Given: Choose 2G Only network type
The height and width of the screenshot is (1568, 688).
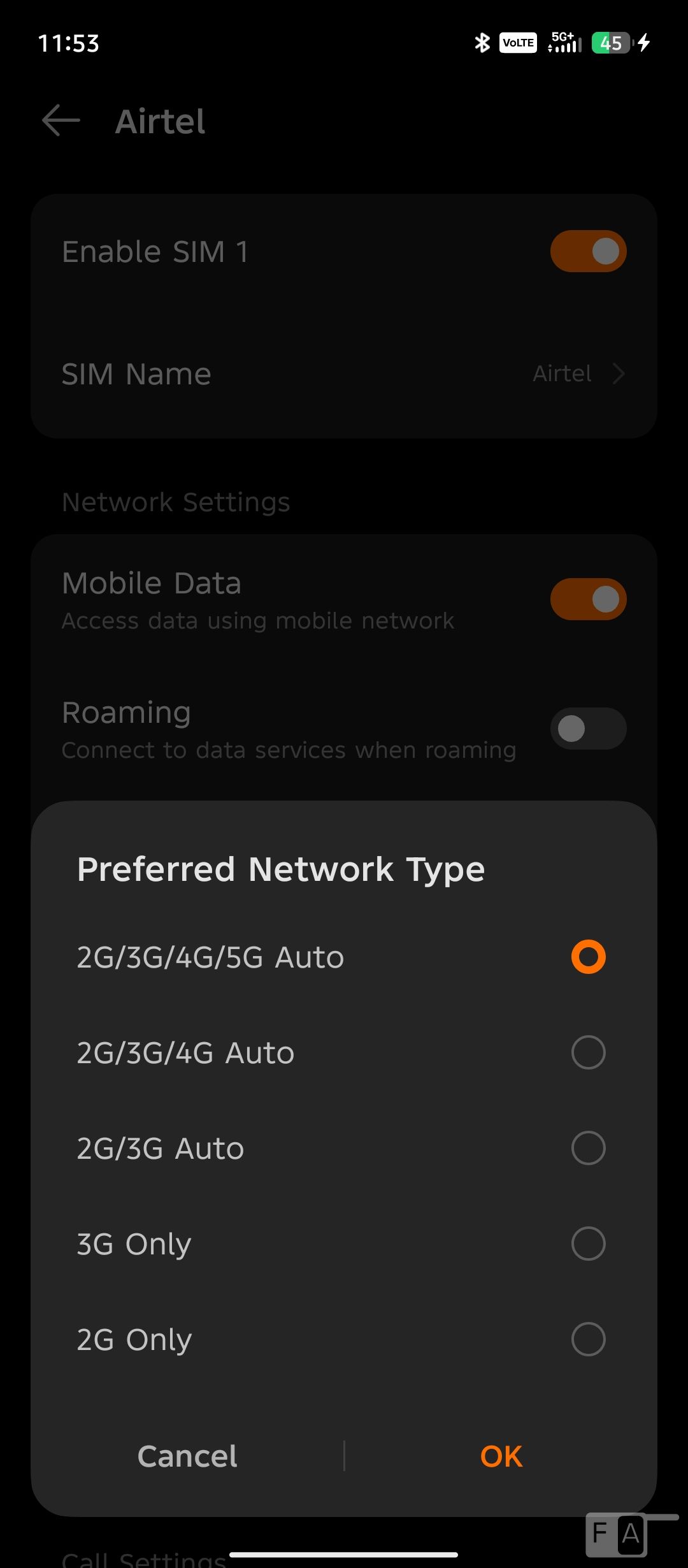Looking at the screenshot, I should pyautogui.click(x=587, y=1339).
